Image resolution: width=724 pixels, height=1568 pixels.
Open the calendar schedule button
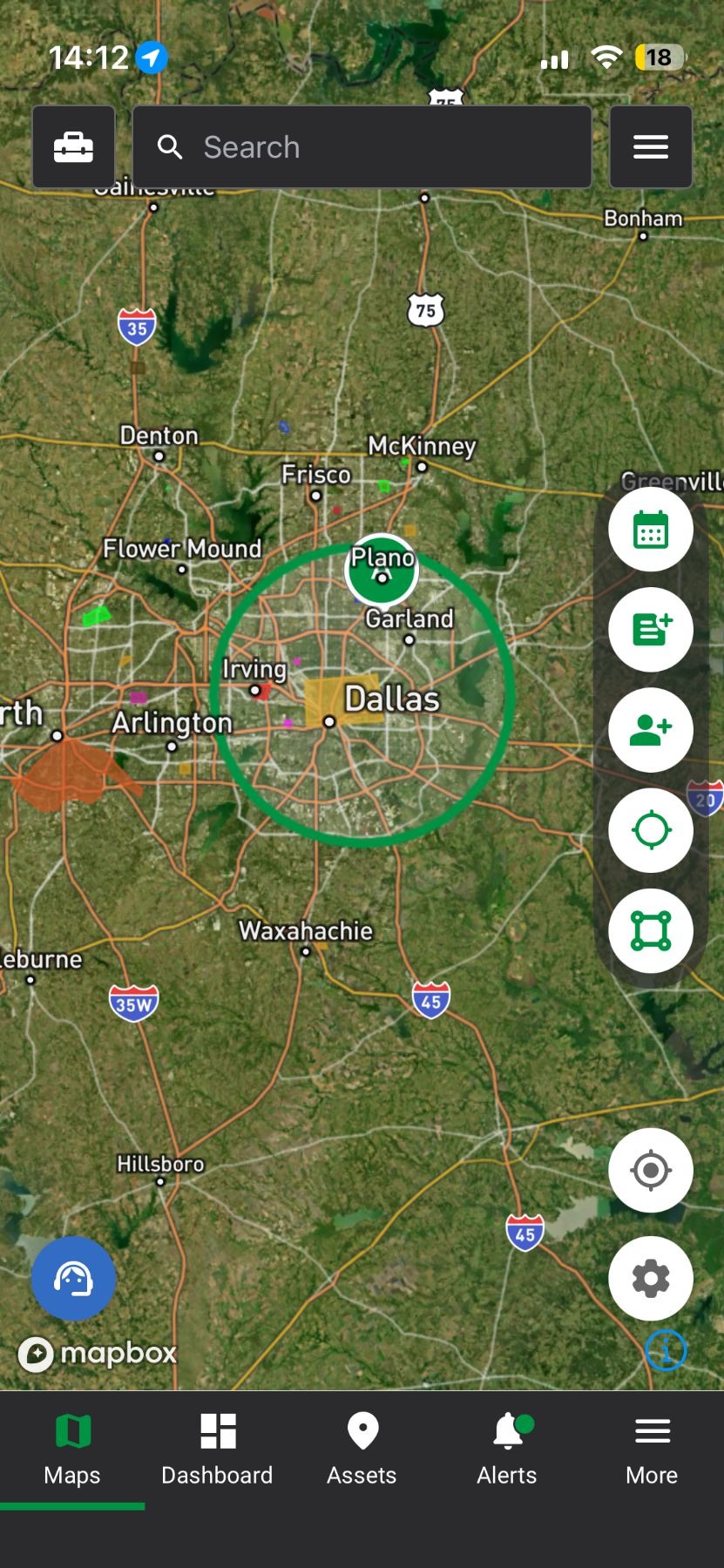tap(651, 530)
